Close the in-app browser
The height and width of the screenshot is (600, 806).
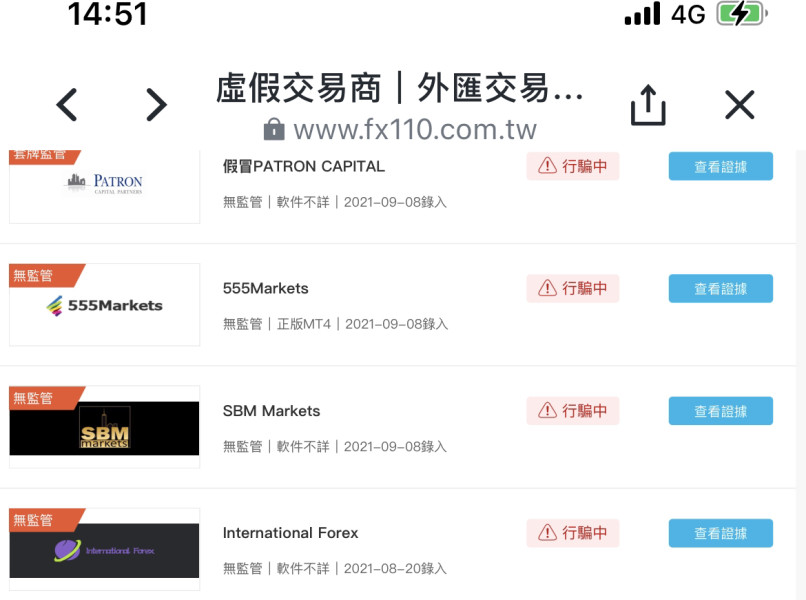point(740,105)
